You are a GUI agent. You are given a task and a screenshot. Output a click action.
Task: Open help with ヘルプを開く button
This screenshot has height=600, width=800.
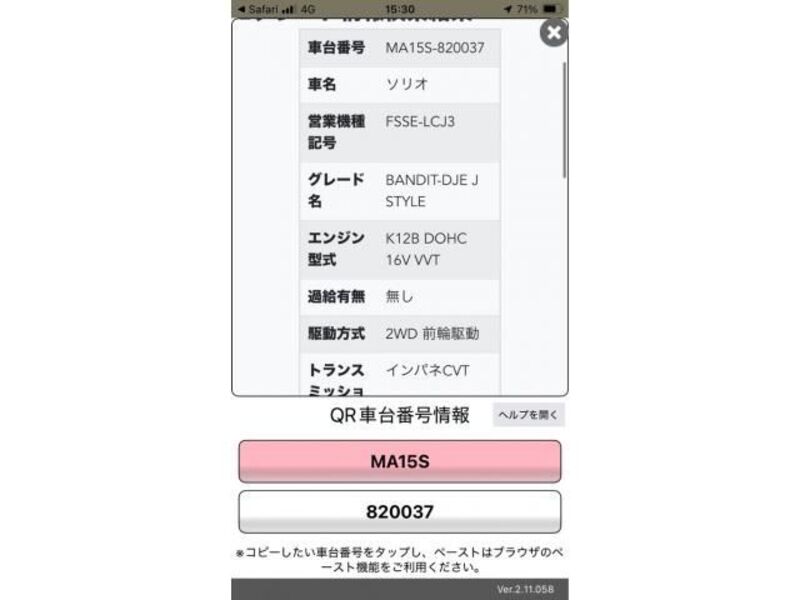click(x=528, y=414)
